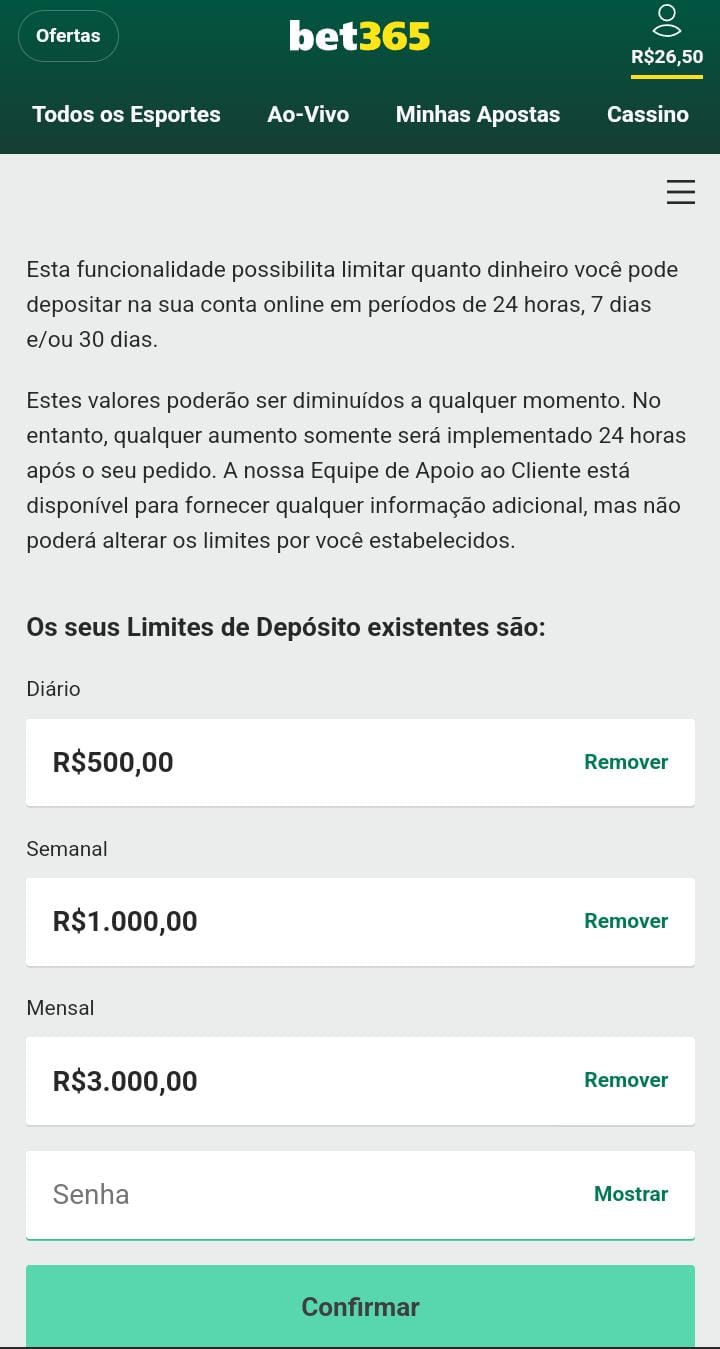Go to Minhas Apostas
Image resolution: width=720 pixels, height=1349 pixels.
(478, 115)
